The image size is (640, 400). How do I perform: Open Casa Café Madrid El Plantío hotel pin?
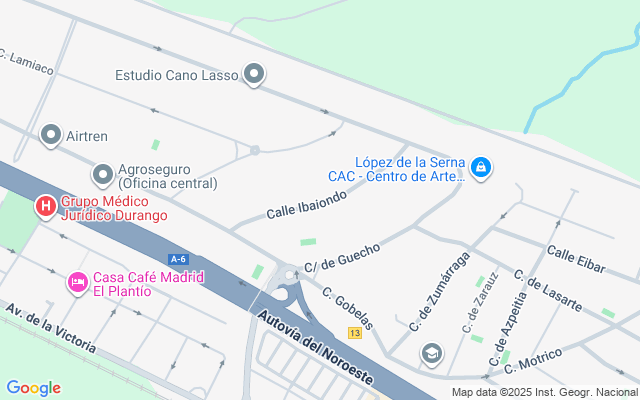(77, 284)
